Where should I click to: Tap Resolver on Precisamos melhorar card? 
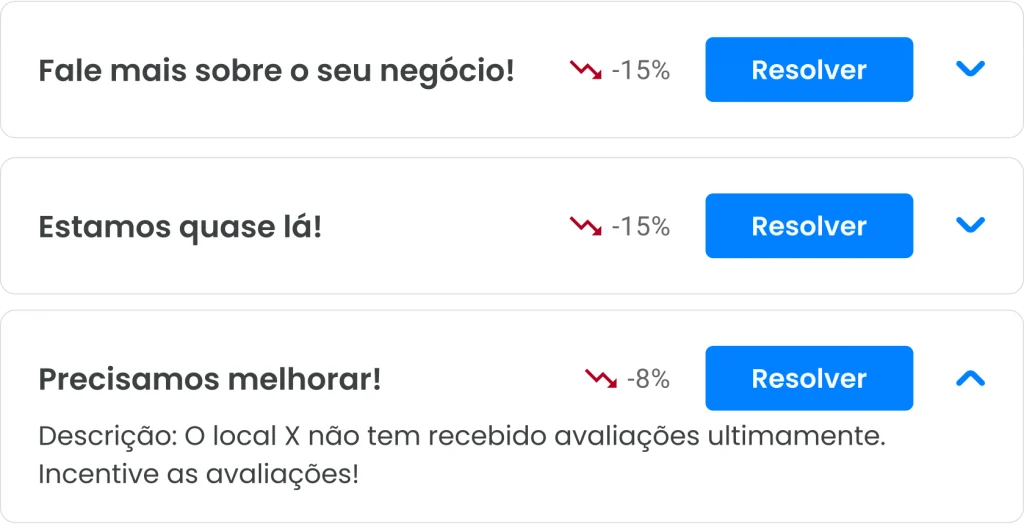[x=808, y=378]
